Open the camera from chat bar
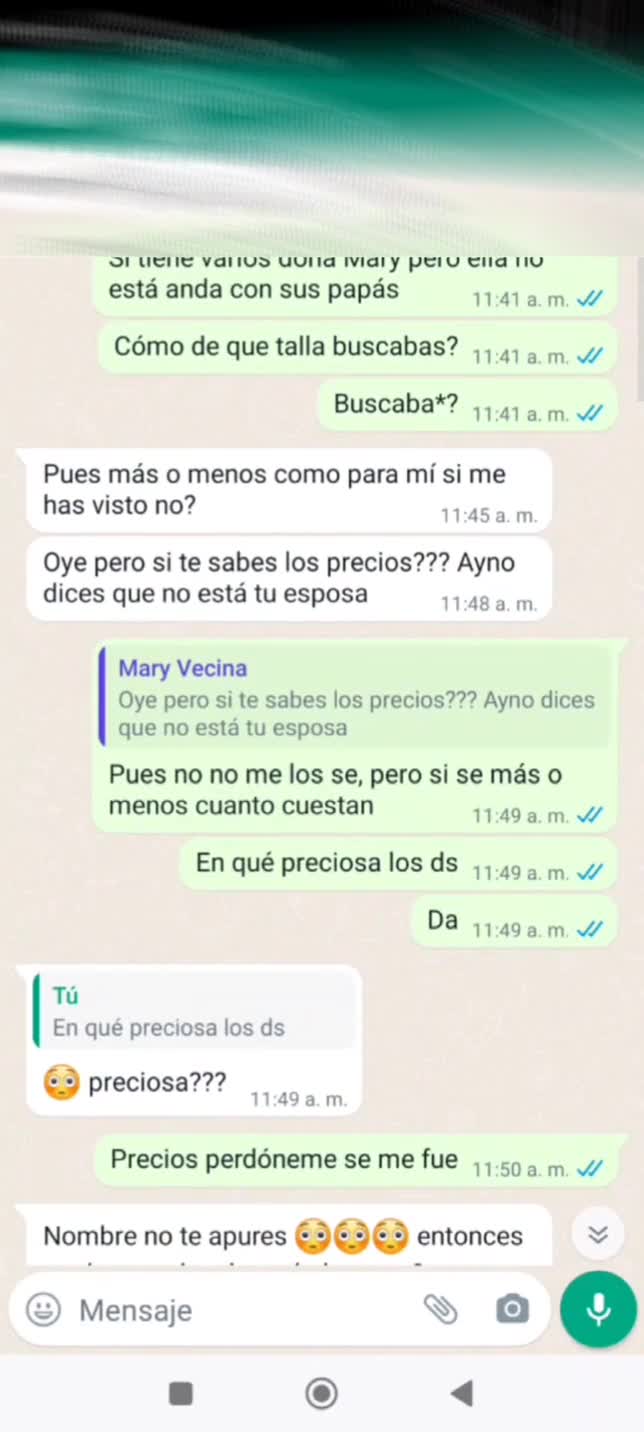Image resolution: width=644 pixels, height=1432 pixels. [512, 1309]
